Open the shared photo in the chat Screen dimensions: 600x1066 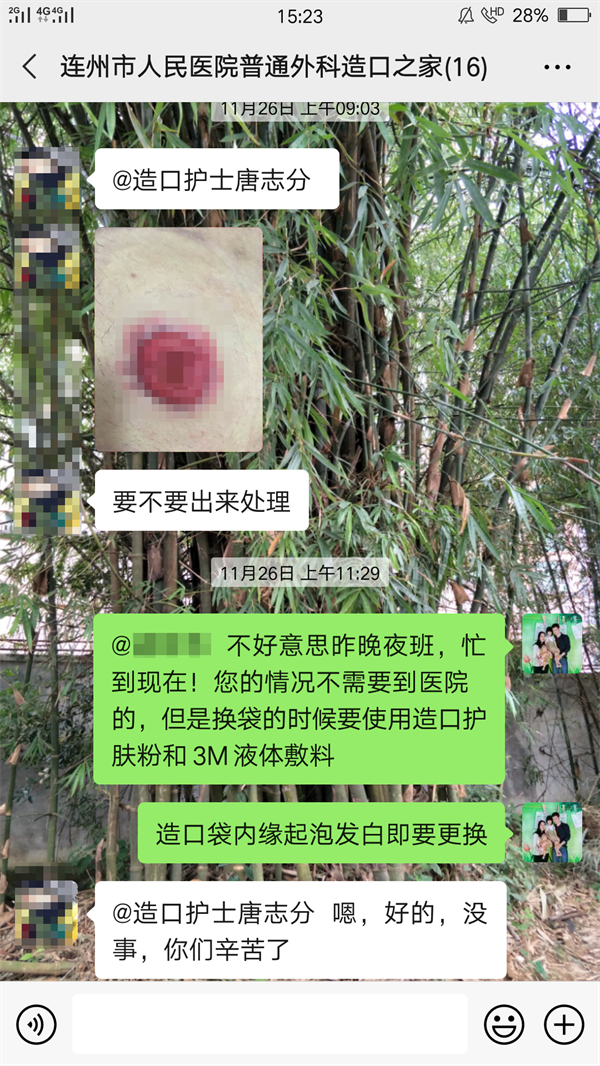click(178, 339)
